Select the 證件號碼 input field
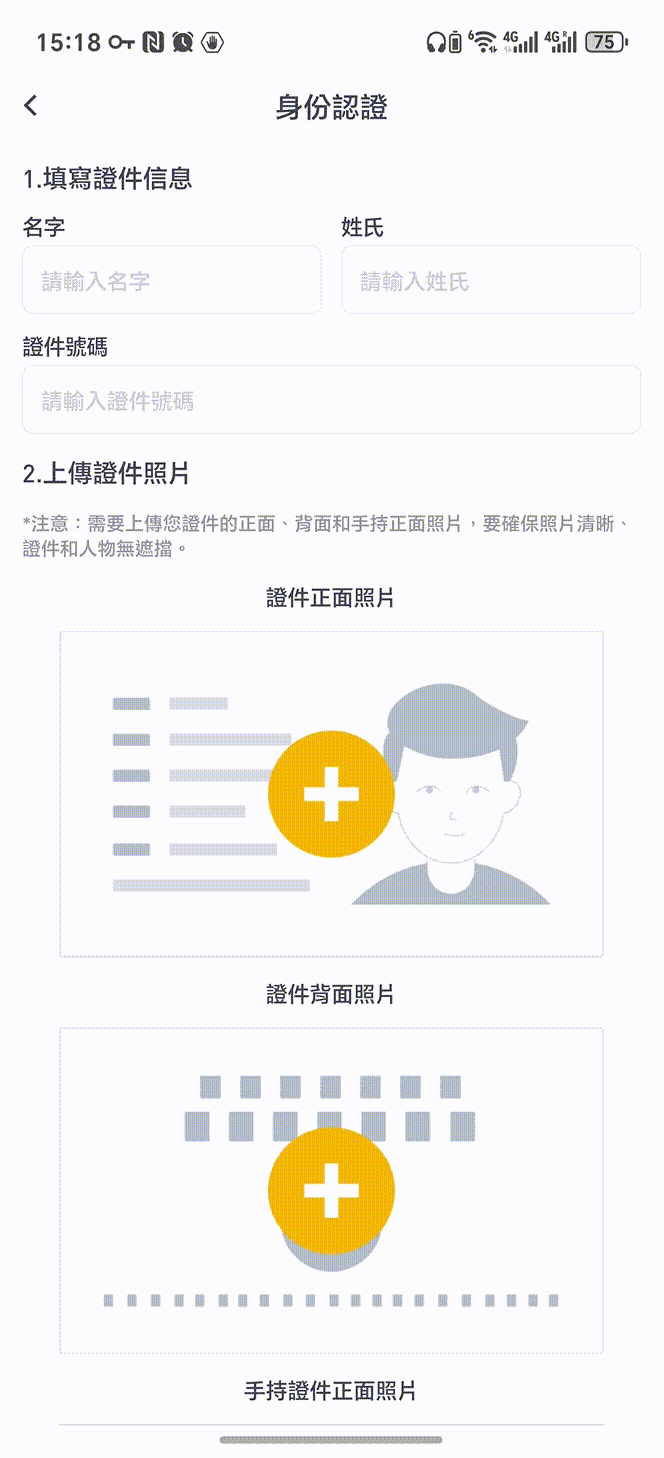The image size is (664, 1458). [331, 400]
